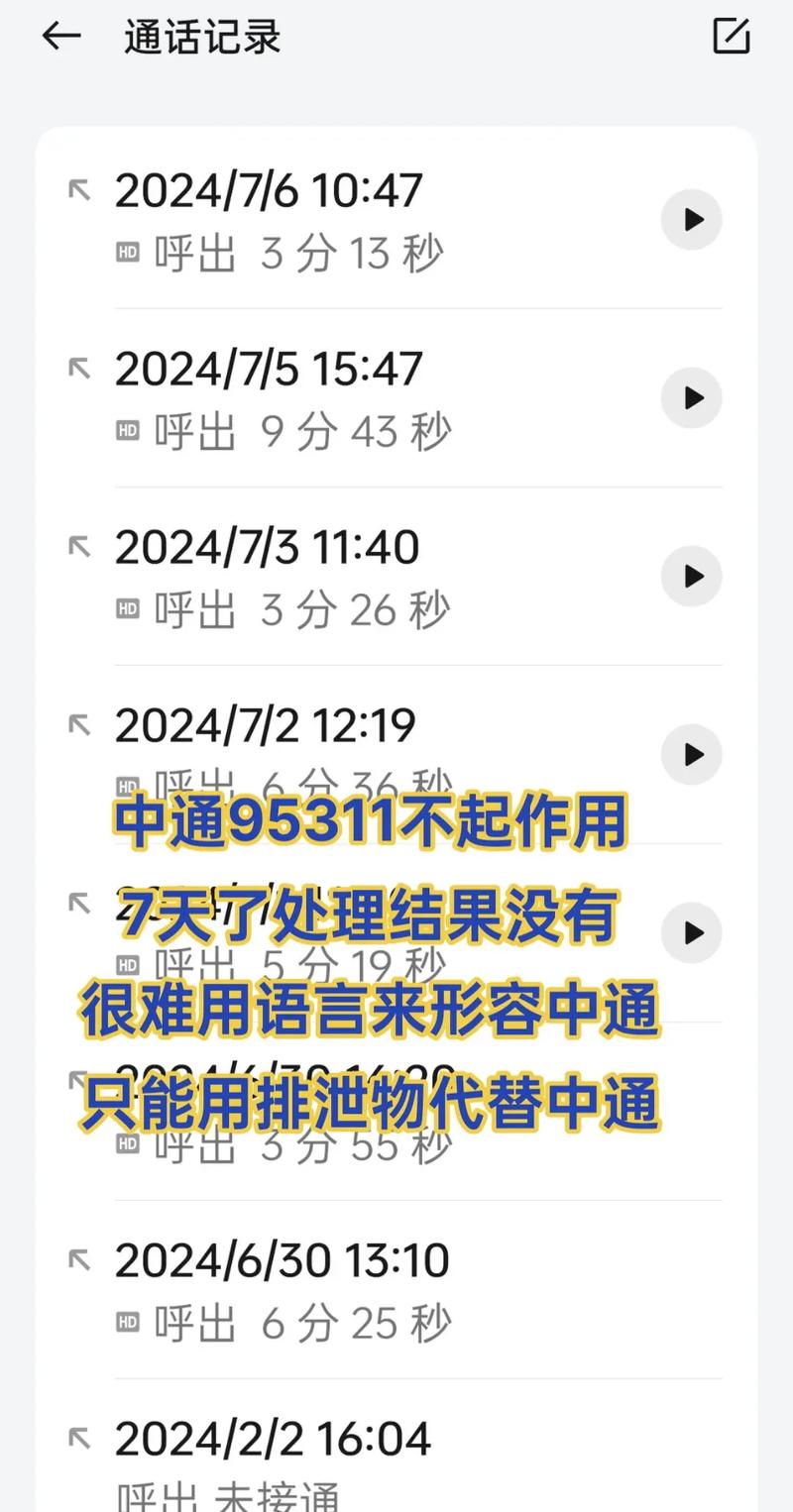This screenshot has height=1512, width=793.
Task: Tap the outgoing arrow on the 2024/2/2 call
Action: click(x=81, y=1438)
